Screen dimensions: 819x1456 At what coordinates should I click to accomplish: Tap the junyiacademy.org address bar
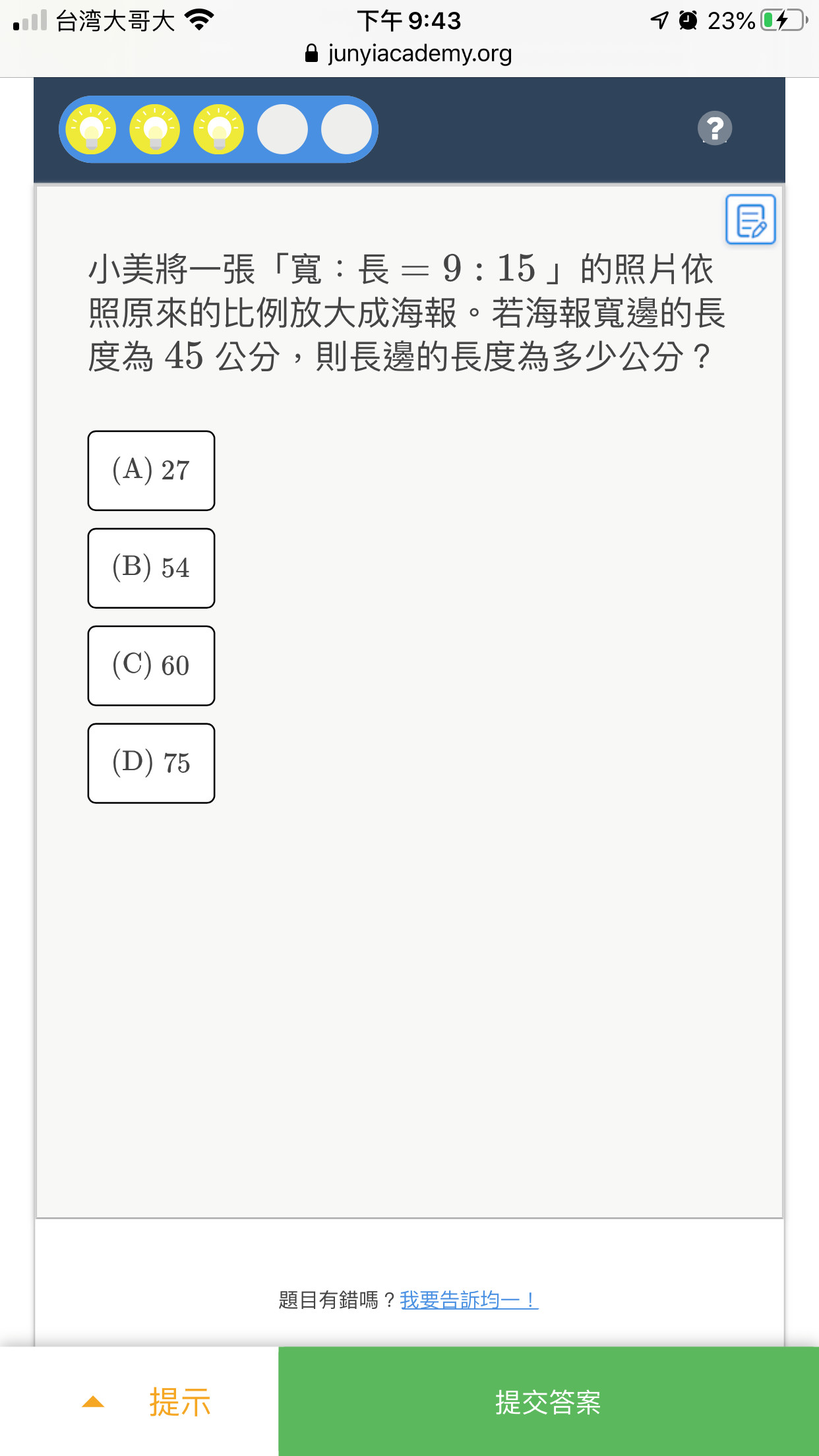point(409,53)
